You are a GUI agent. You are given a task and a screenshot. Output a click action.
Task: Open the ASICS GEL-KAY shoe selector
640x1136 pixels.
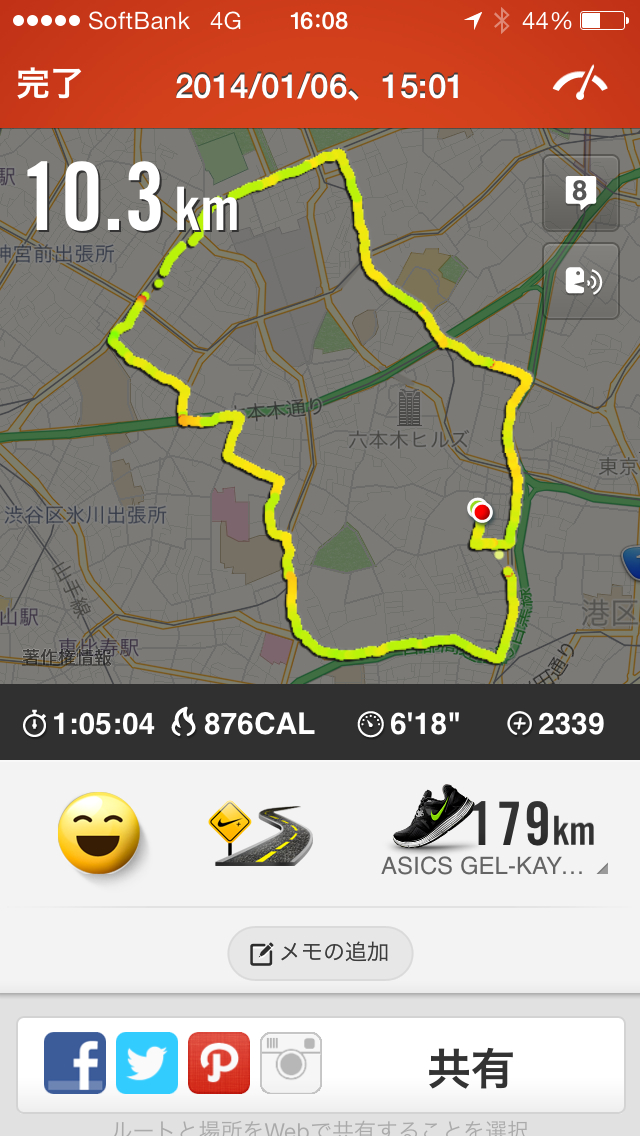click(494, 832)
